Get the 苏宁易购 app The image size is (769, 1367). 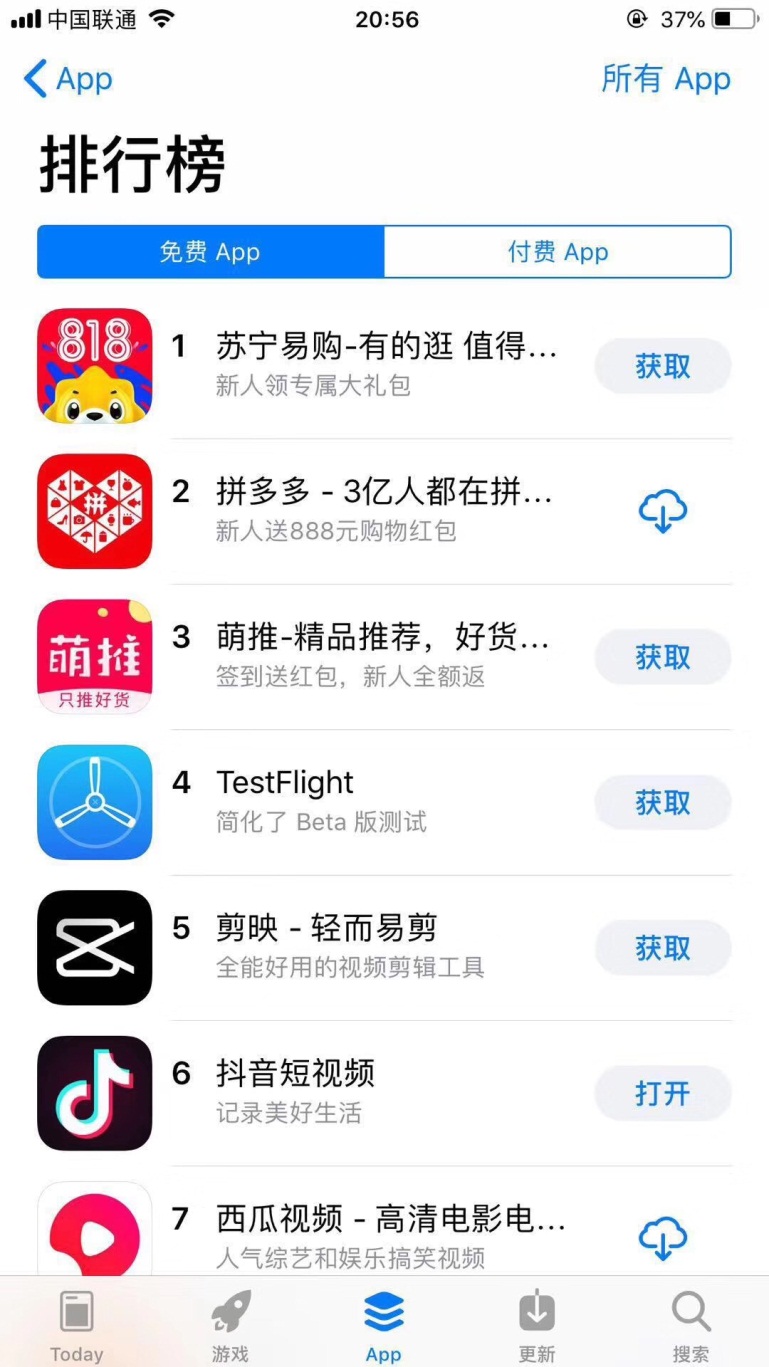(x=662, y=366)
